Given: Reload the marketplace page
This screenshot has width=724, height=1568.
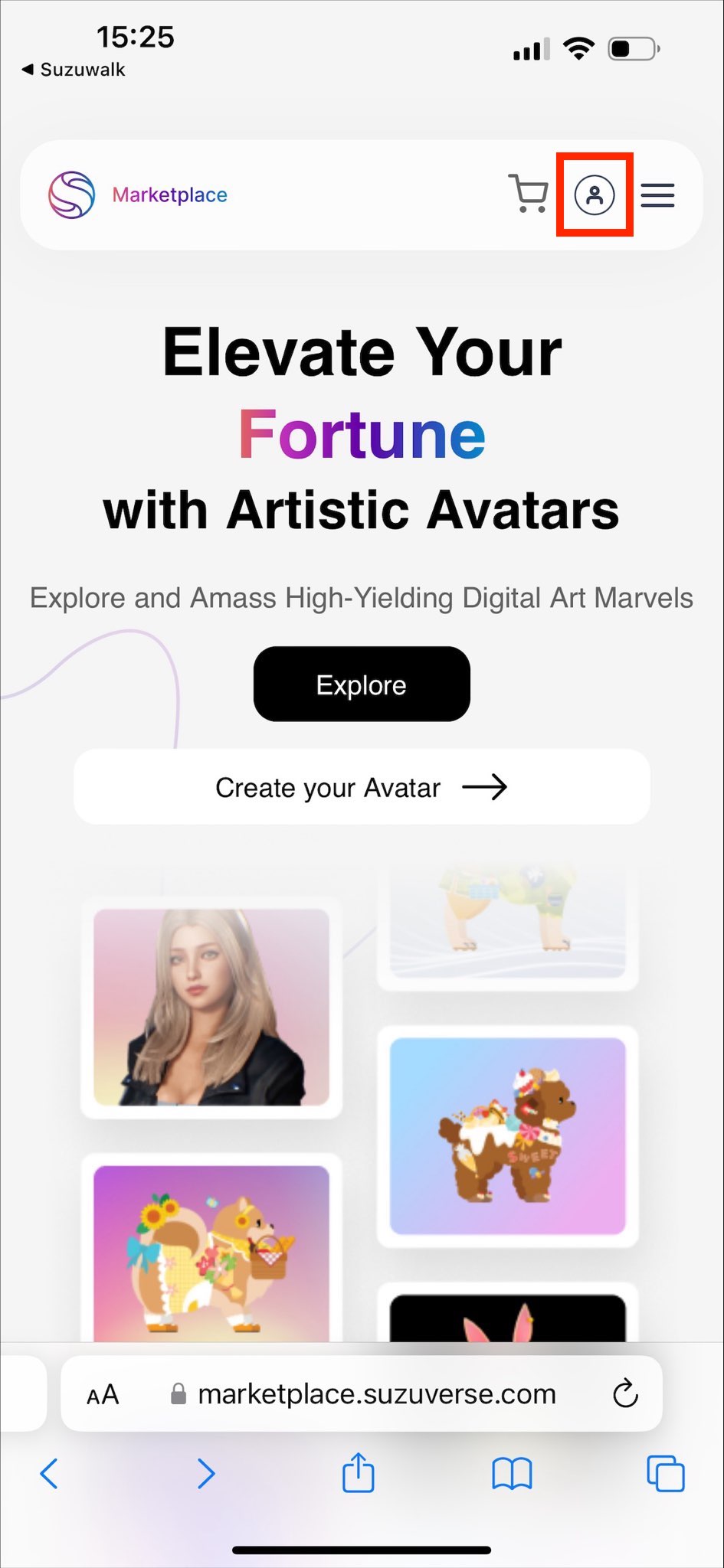Looking at the screenshot, I should click(625, 1394).
